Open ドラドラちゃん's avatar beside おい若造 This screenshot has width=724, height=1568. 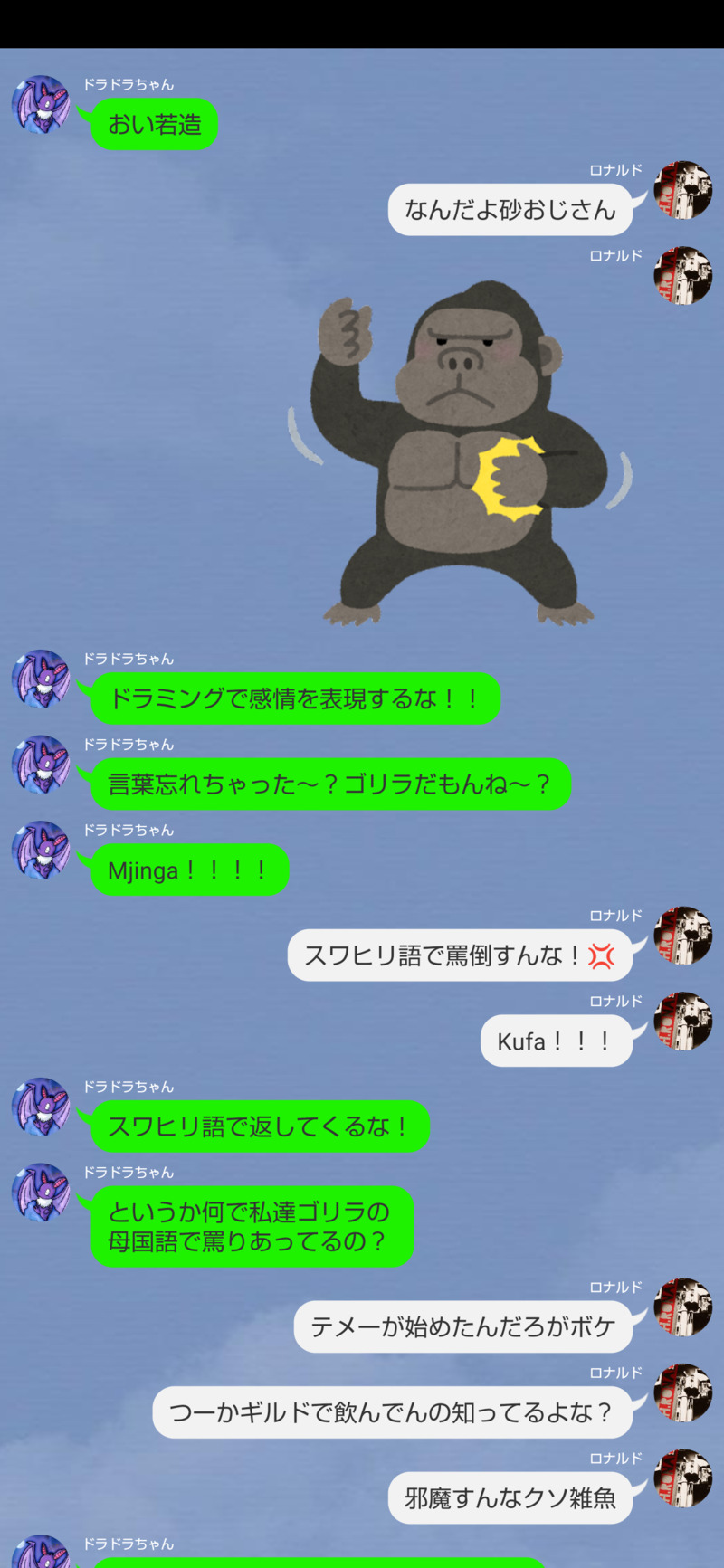coord(41,105)
